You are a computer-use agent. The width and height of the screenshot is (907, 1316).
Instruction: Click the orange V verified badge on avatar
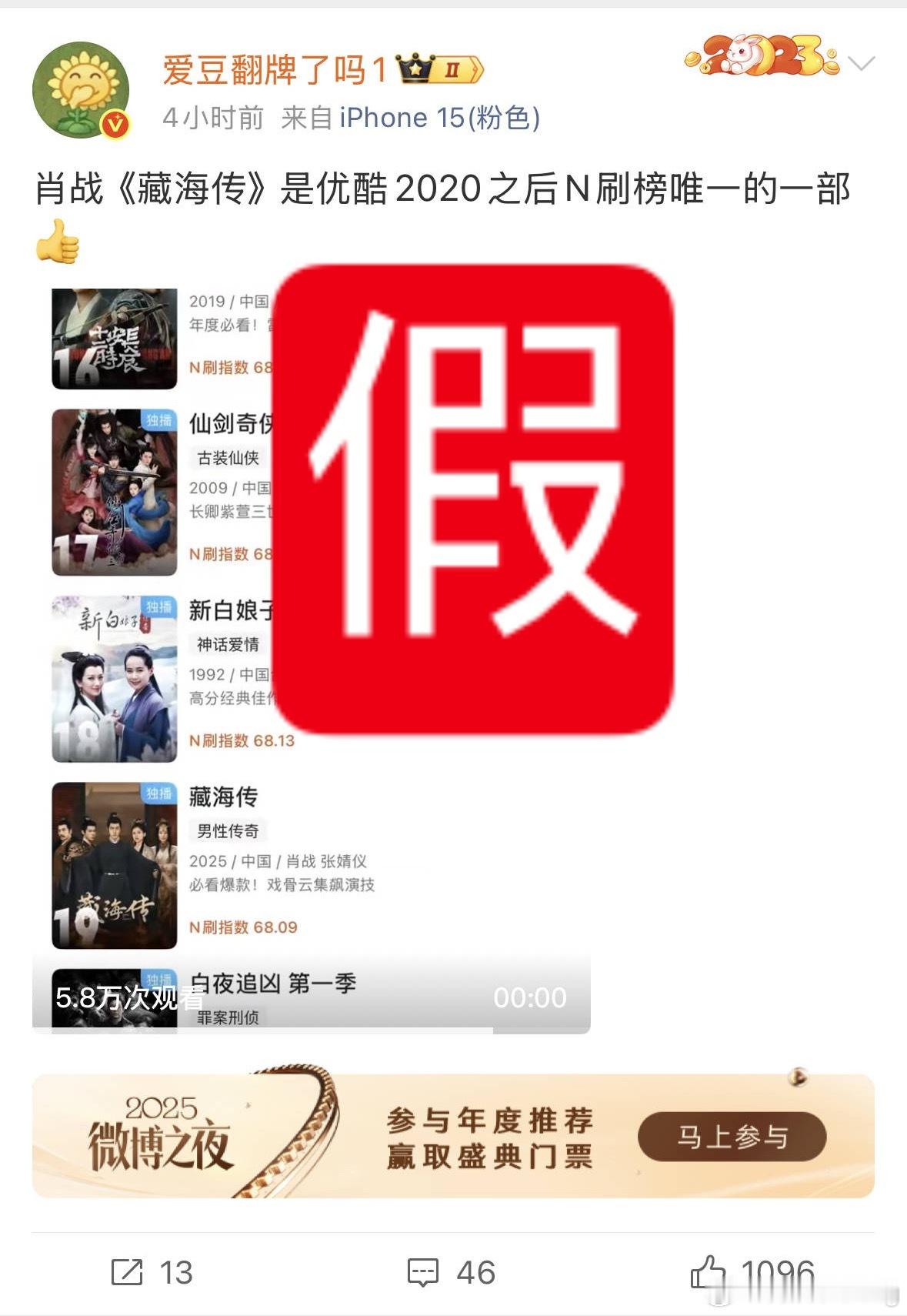coord(114,123)
